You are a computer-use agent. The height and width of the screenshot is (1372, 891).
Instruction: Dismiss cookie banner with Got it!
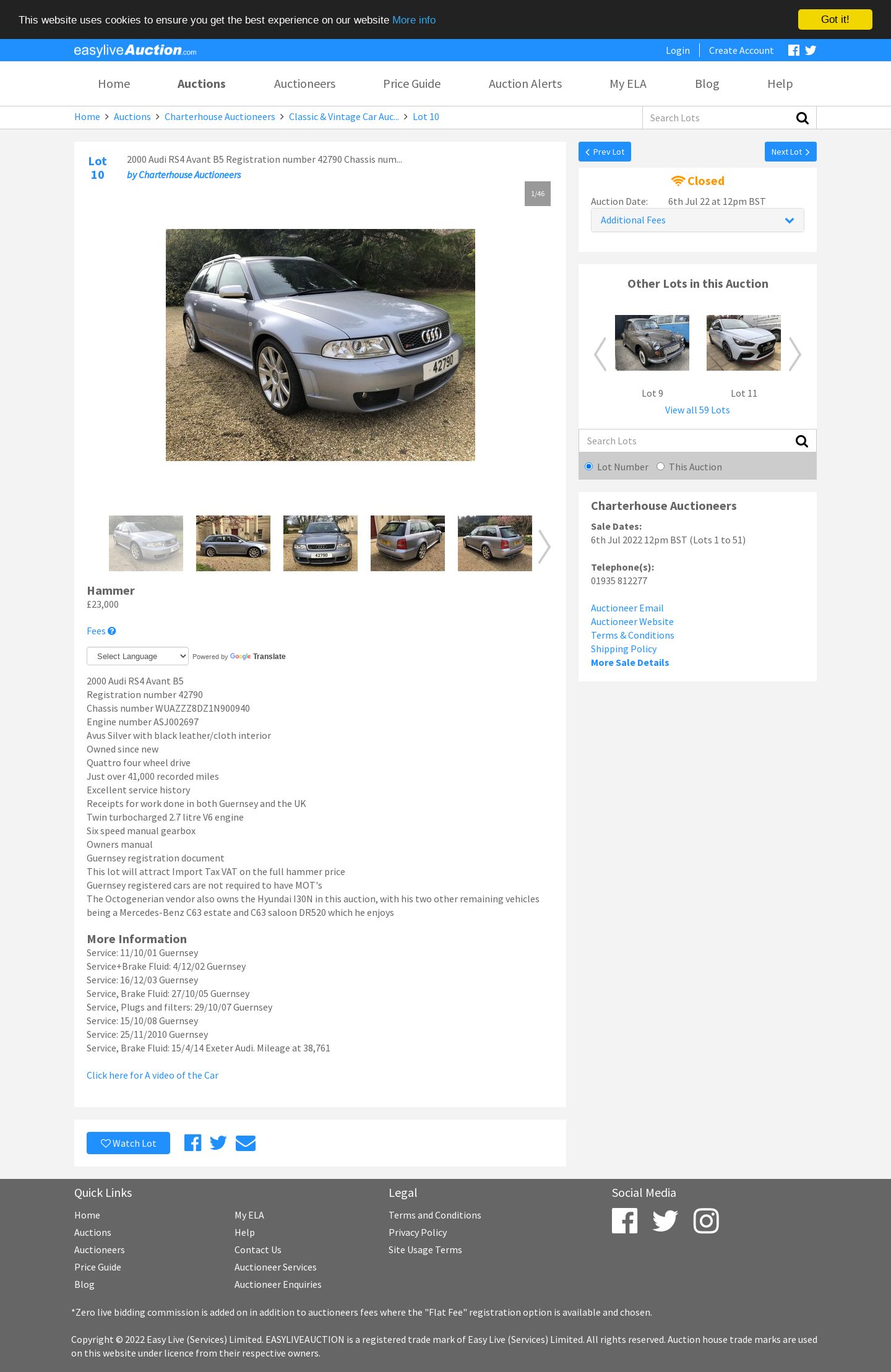834,19
